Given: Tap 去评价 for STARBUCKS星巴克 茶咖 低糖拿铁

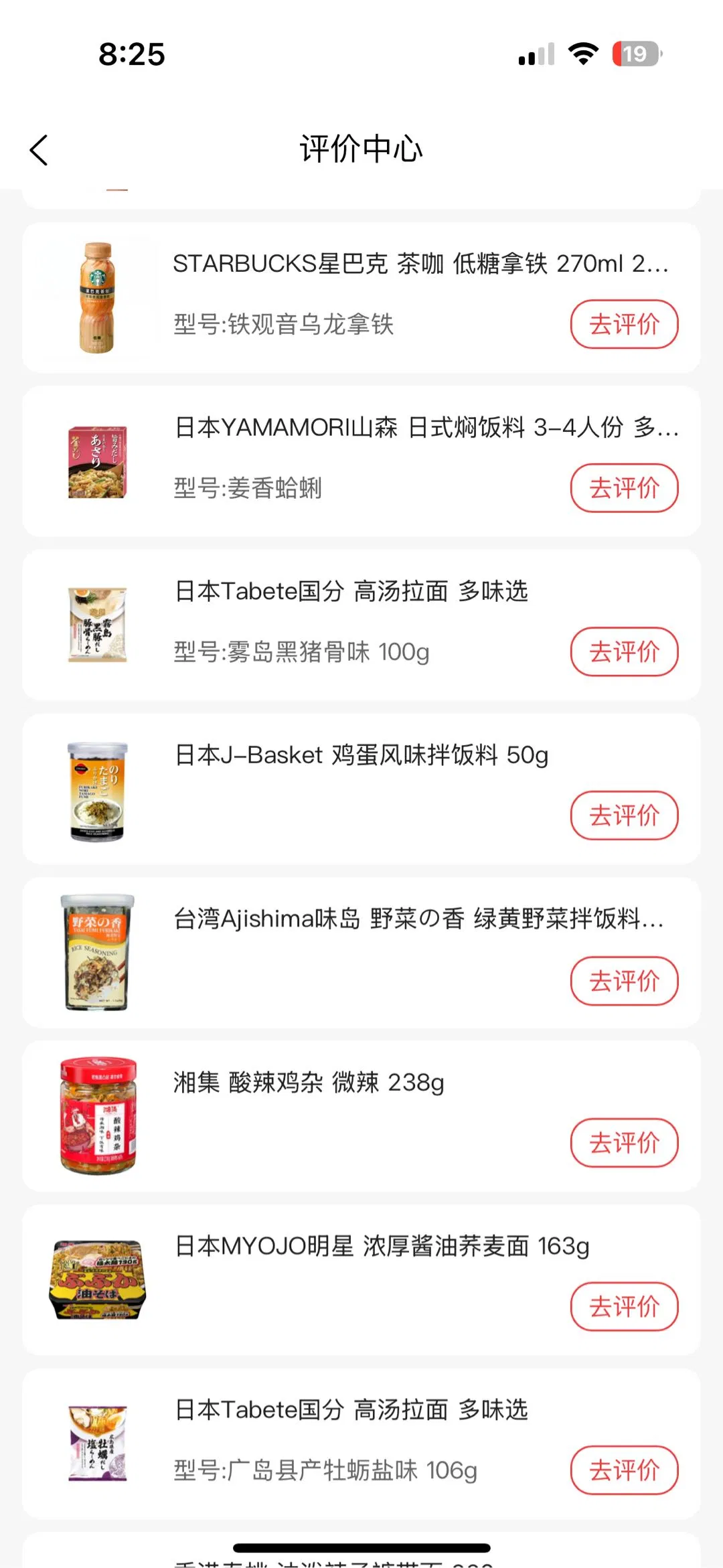Looking at the screenshot, I should pyautogui.click(x=624, y=325).
